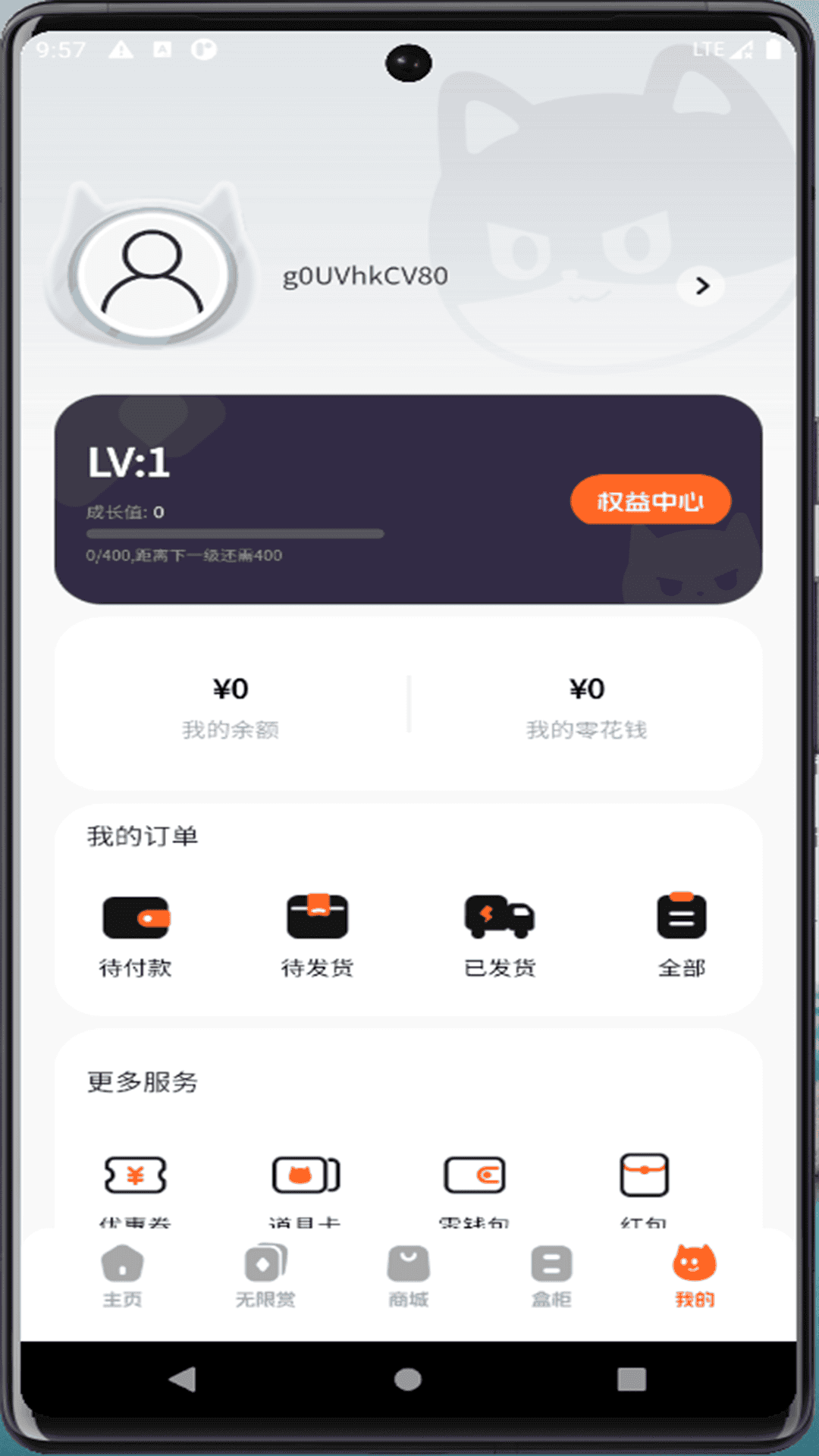Viewport: 819px width, 1456px height.
Task: Open profile details via the arrow chevron
Action: (701, 286)
